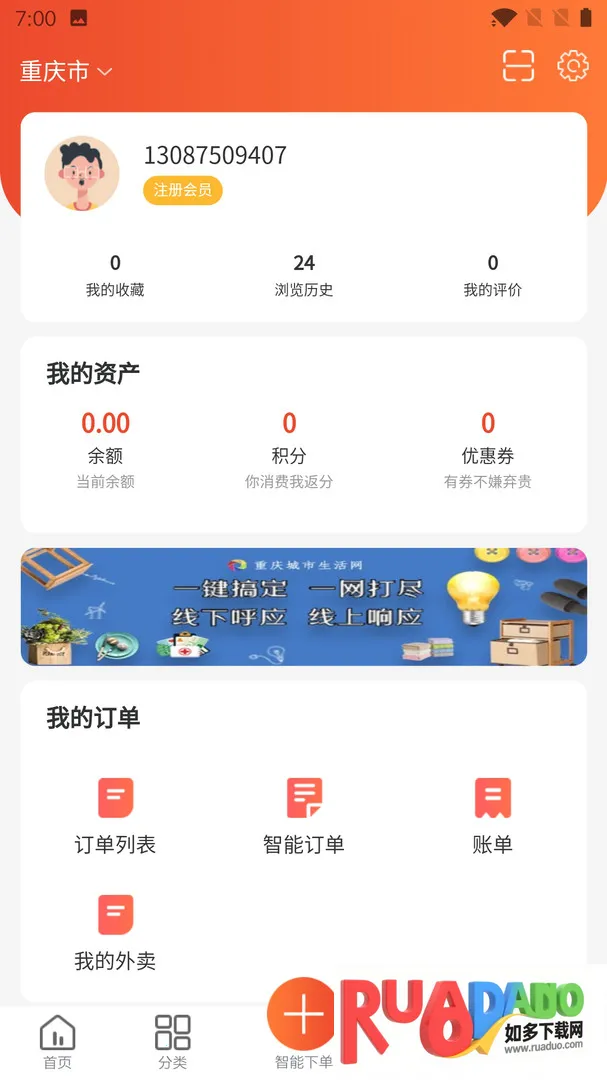Open the QR scan icon

[518, 67]
